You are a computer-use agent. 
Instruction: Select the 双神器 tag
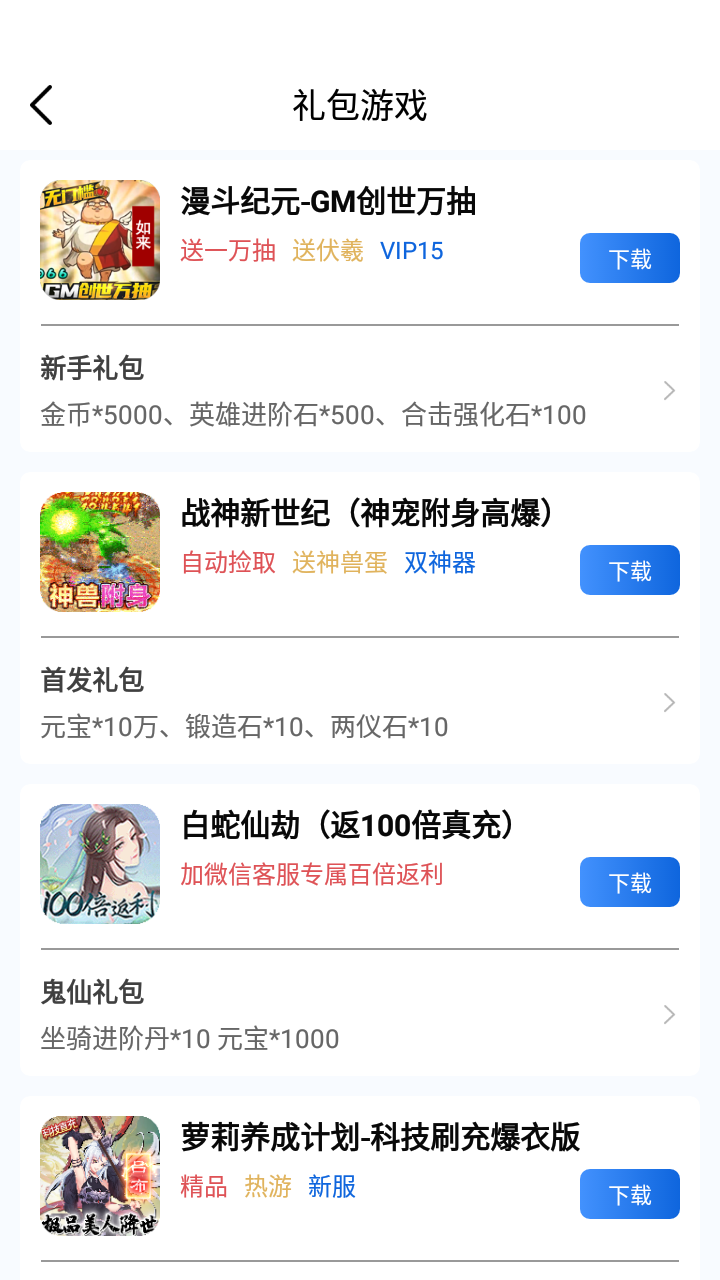(x=438, y=563)
